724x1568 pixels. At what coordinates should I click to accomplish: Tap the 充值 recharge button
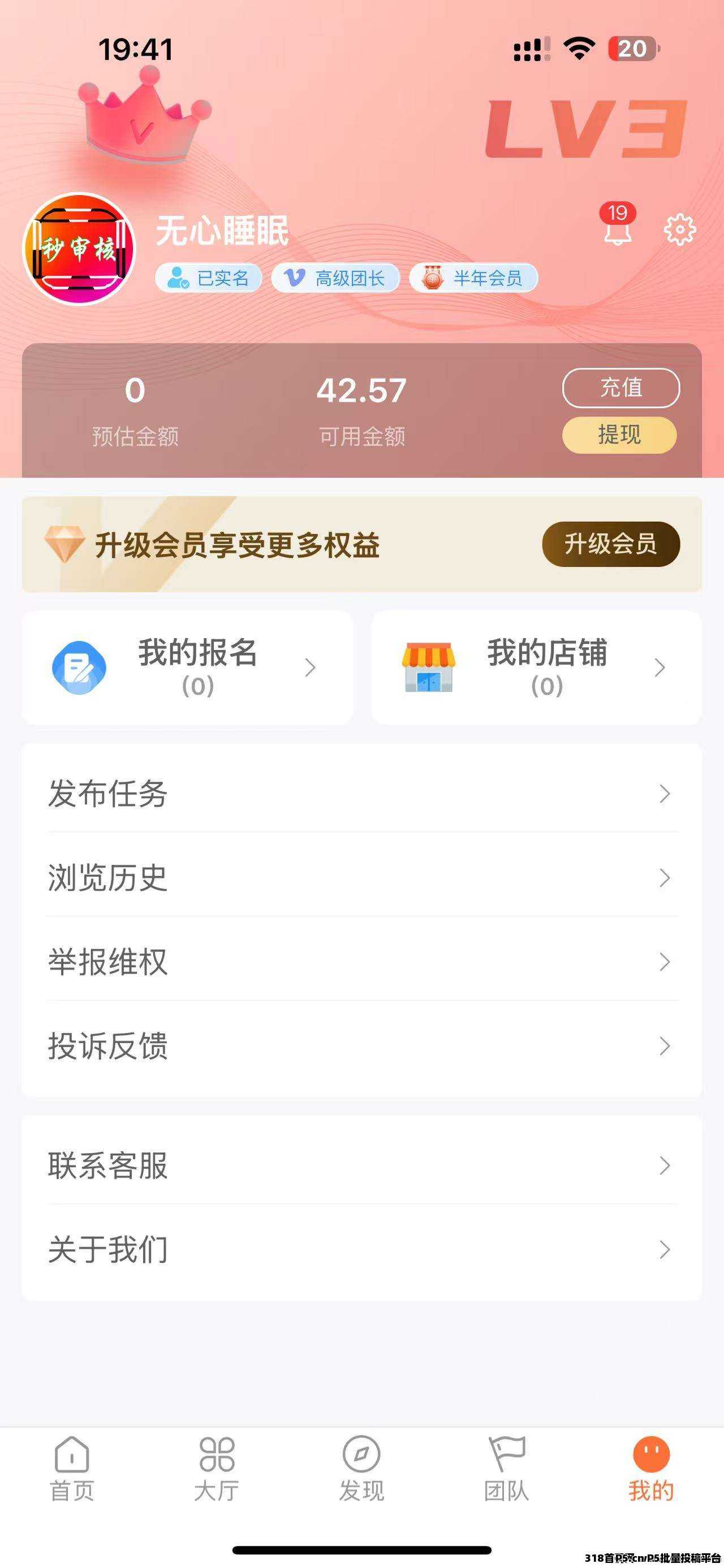pyautogui.click(x=620, y=388)
